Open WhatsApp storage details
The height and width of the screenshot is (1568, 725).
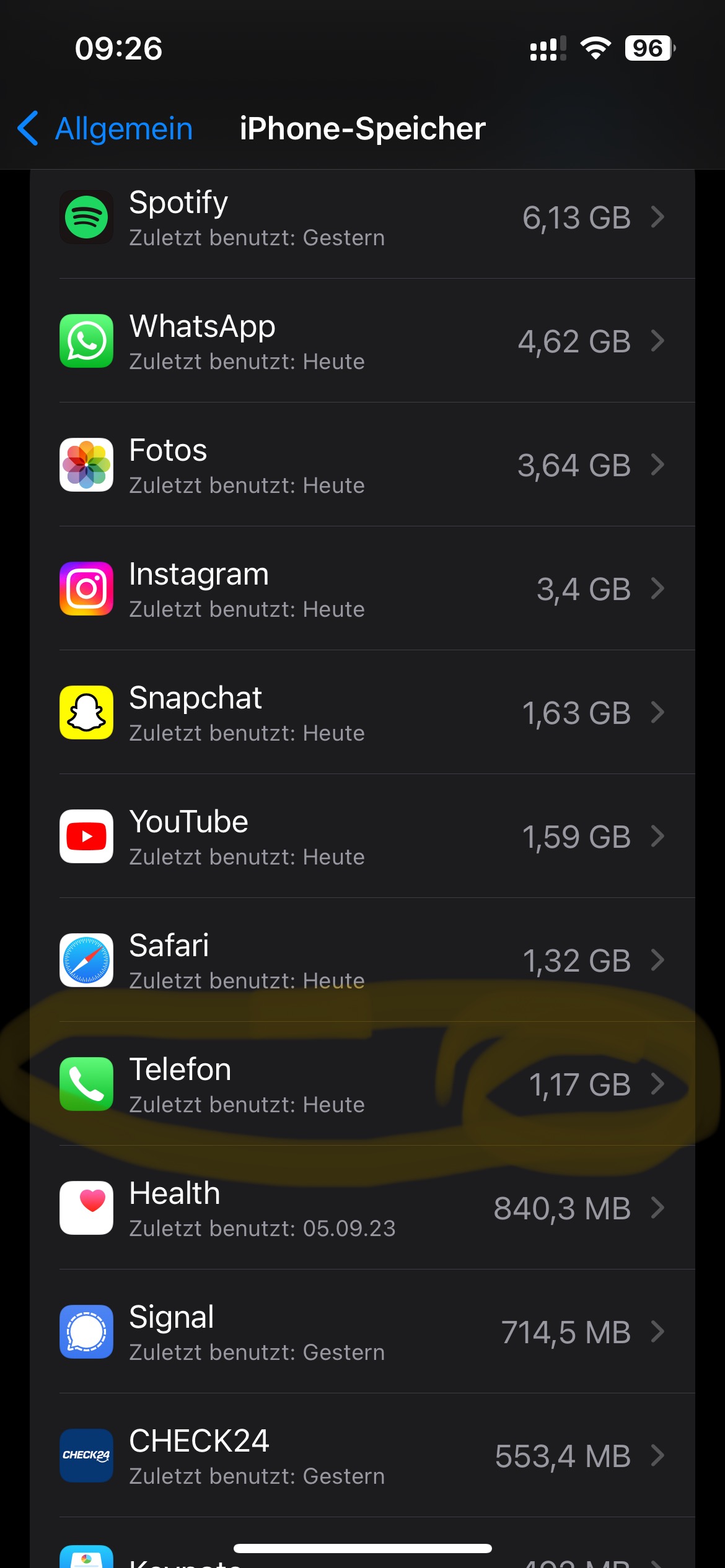pyautogui.click(x=362, y=341)
